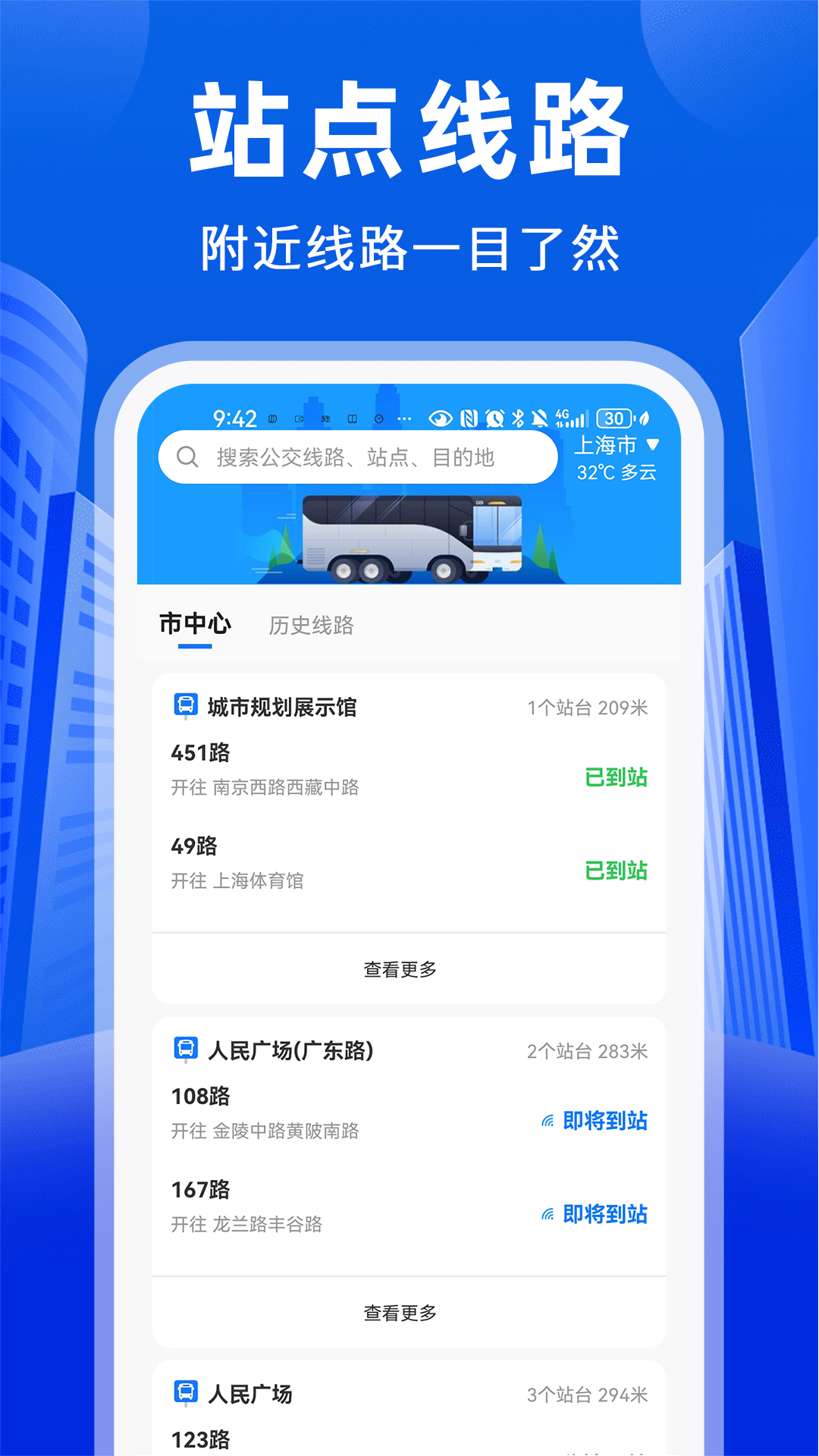Tap the battery indicator showing 30
The width and height of the screenshot is (819, 1456).
614,418
